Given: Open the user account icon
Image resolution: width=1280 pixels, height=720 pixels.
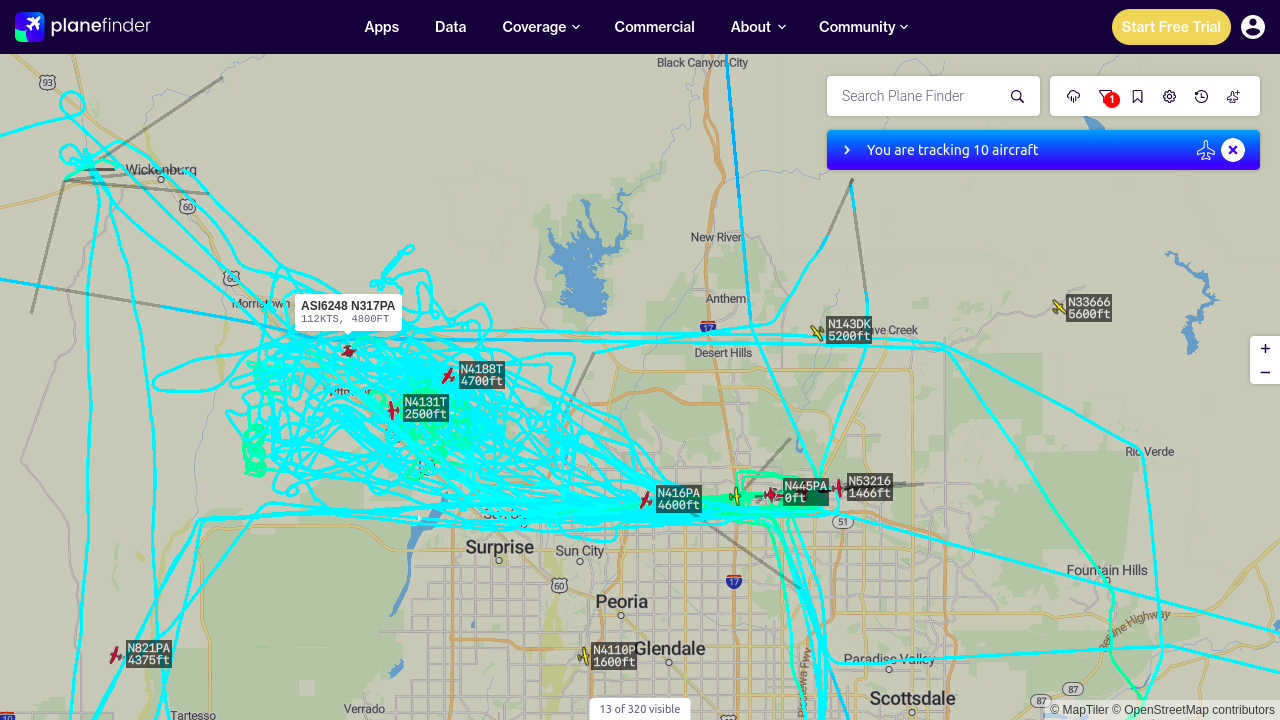Looking at the screenshot, I should [1253, 27].
